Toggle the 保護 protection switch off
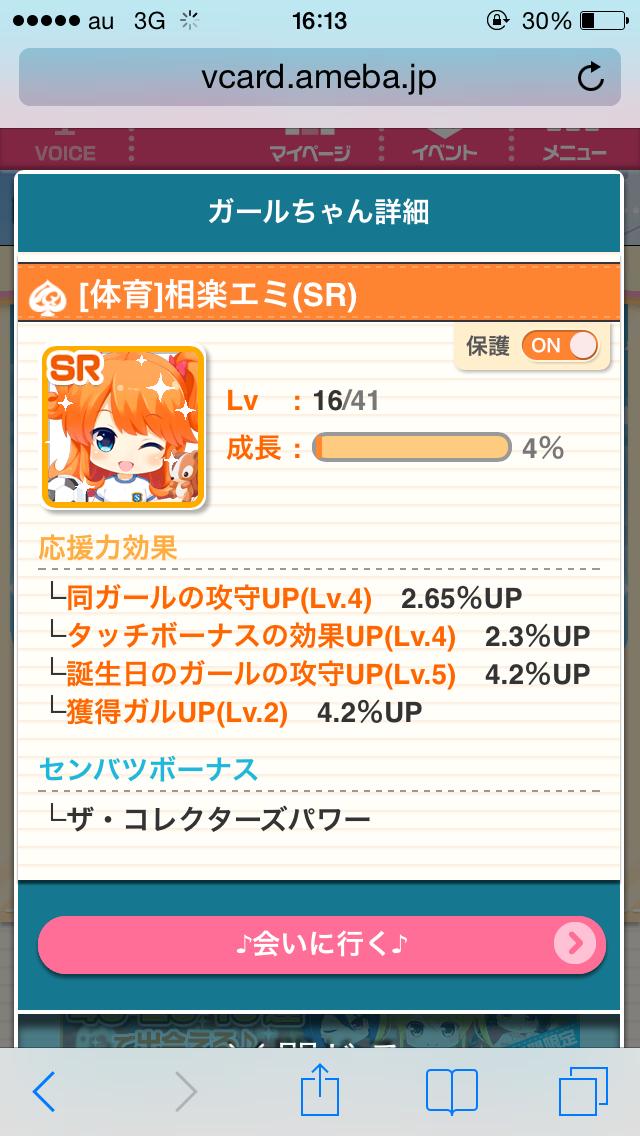Image resolution: width=640 pixels, height=1136 pixels. pos(559,345)
